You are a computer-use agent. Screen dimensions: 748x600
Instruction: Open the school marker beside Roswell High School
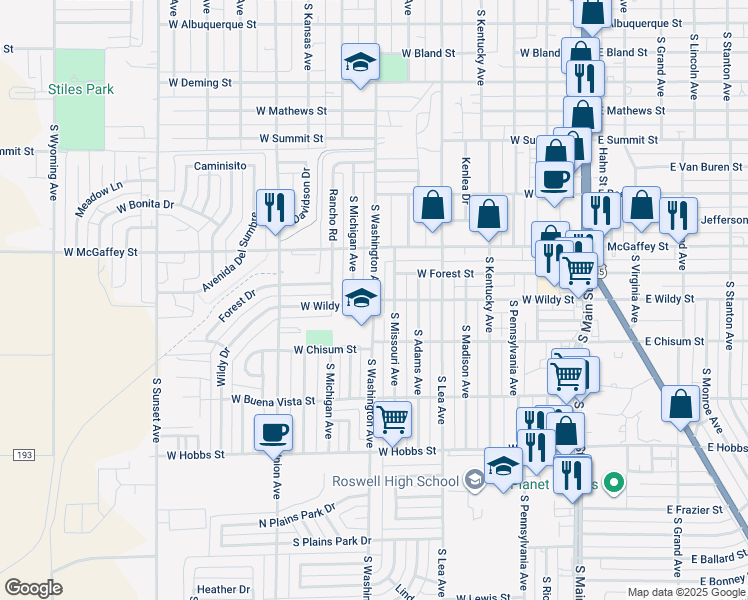coord(503,465)
